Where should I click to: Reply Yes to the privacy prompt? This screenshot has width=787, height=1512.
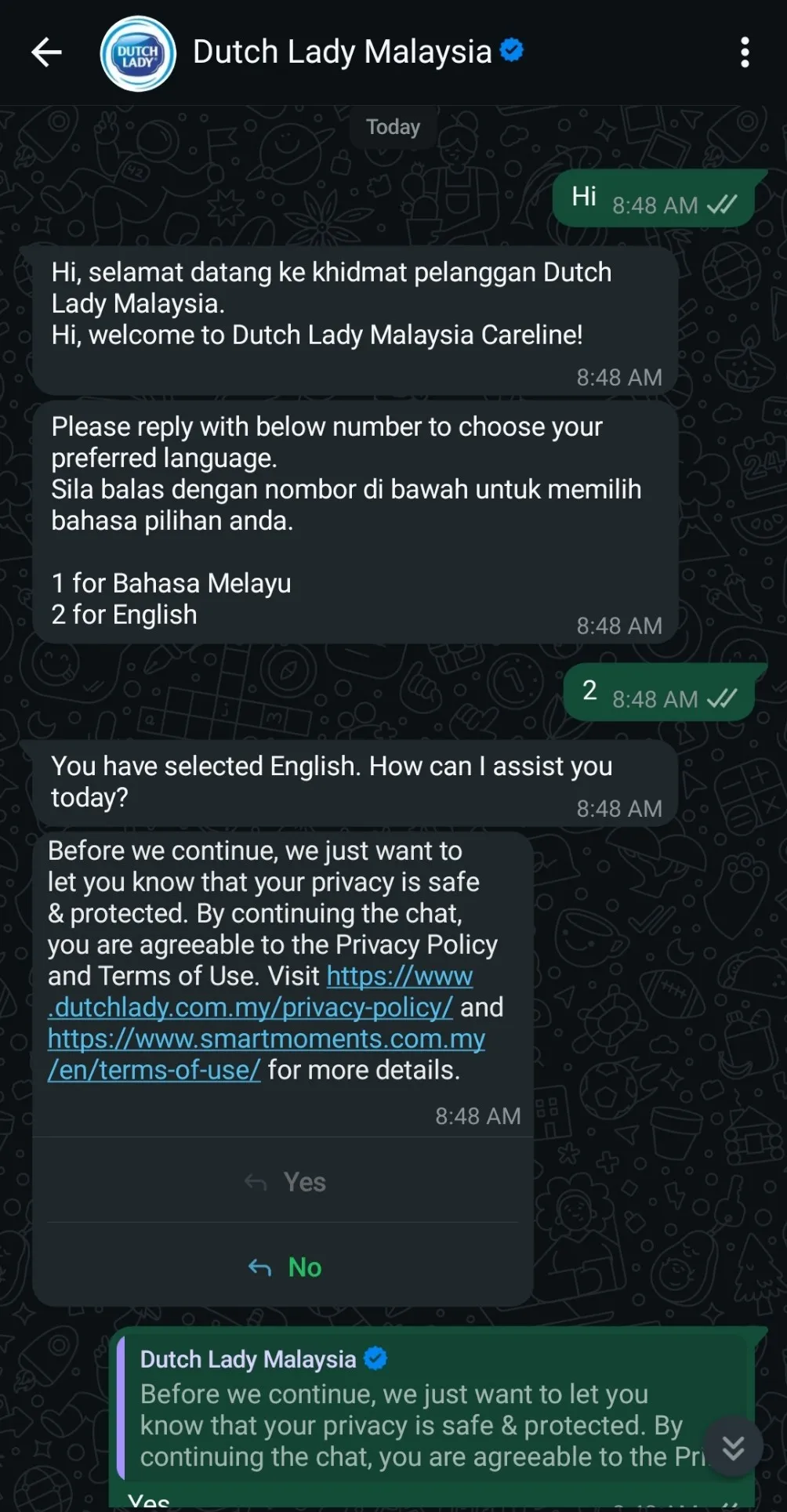(284, 1182)
